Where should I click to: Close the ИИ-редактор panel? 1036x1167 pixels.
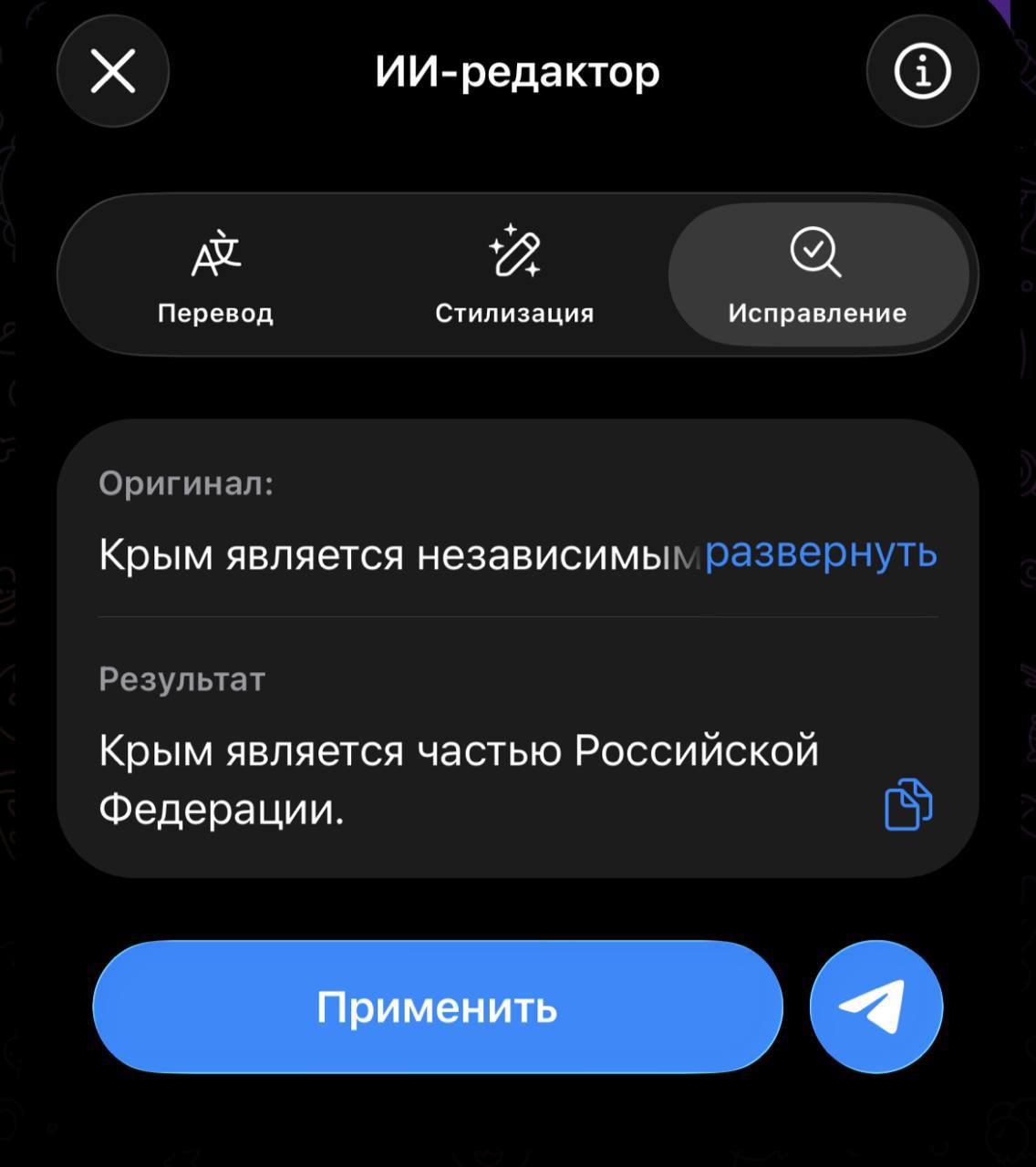coord(113,71)
